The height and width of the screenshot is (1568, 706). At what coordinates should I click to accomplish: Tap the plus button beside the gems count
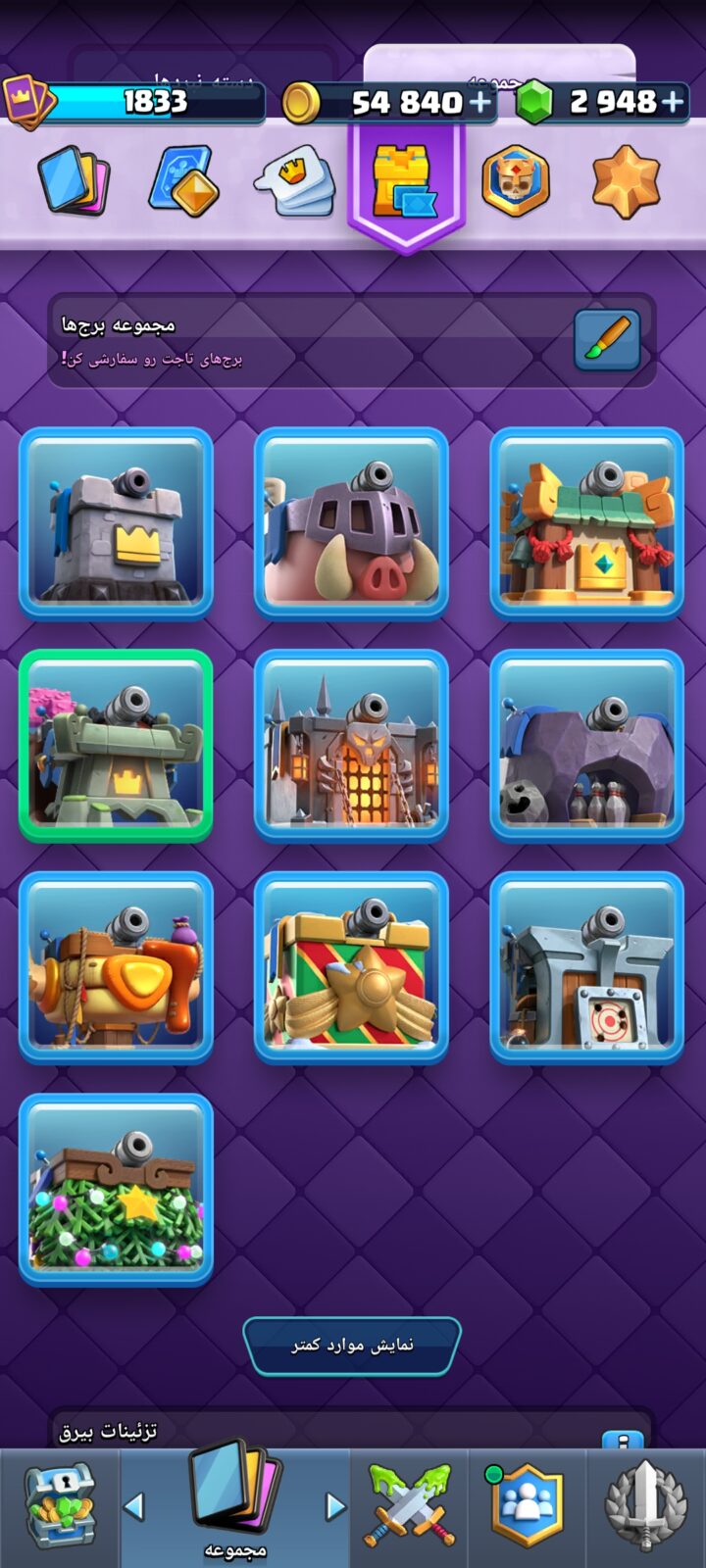click(x=673, y=102)
